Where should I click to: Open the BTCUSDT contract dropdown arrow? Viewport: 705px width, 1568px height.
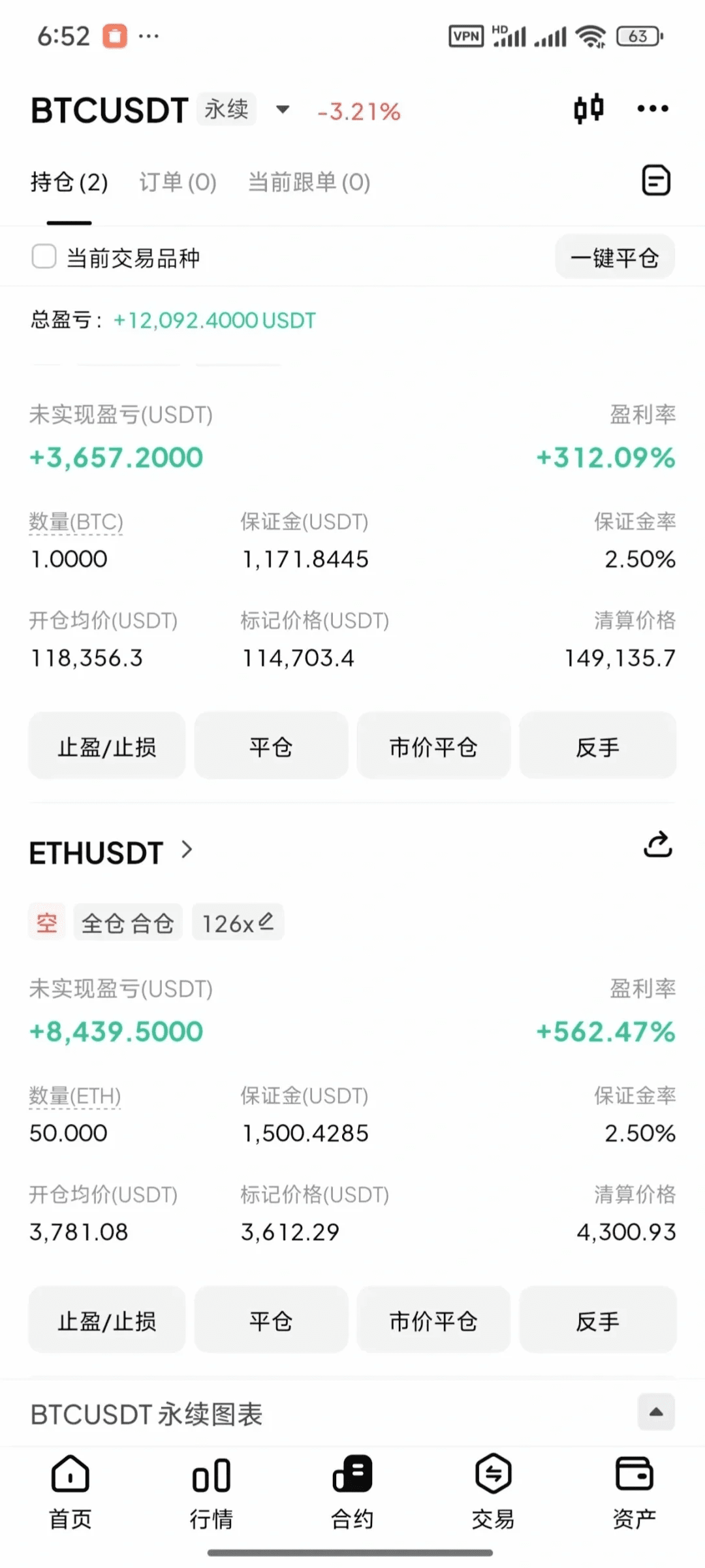(x=283, y=110)
